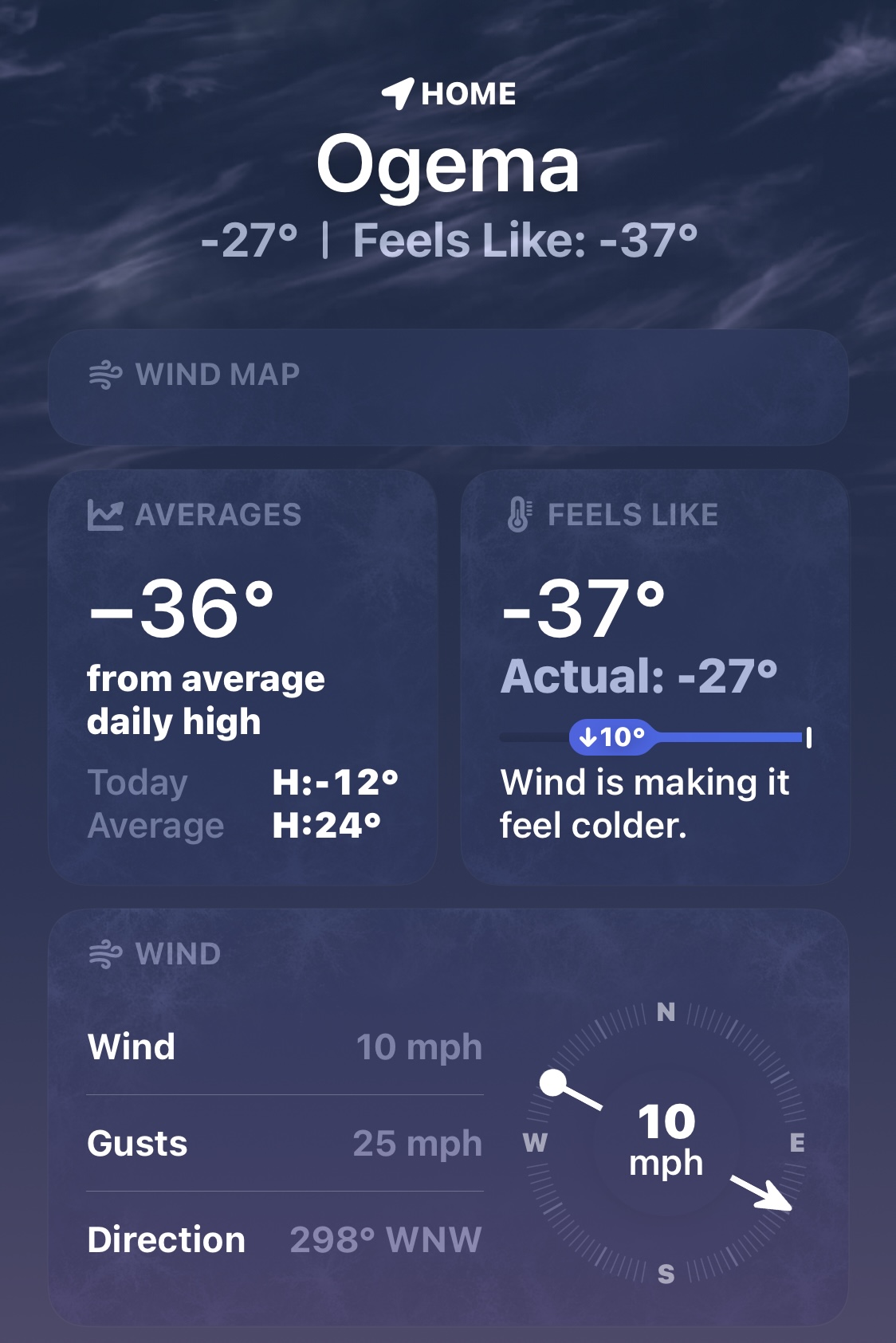Open the Averages card
The image size is (896, 1343).
pyautogui.click(x=242, y=677)
